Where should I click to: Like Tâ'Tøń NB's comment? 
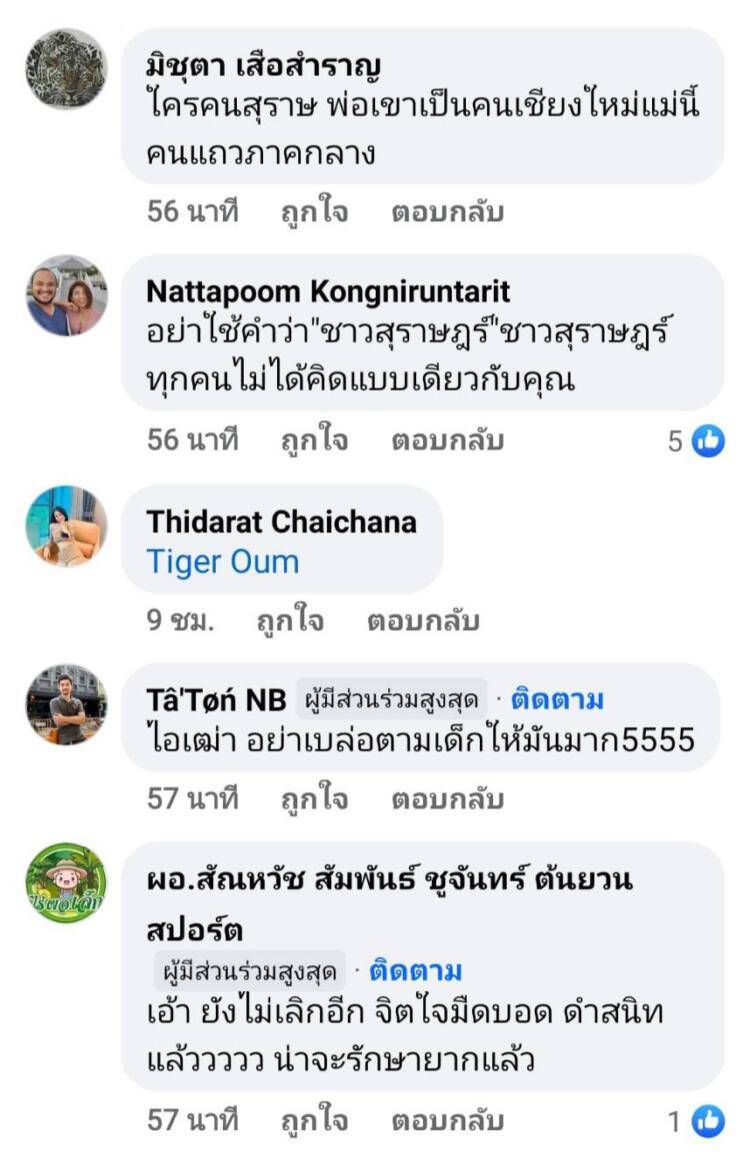click(x=314, y=799)
